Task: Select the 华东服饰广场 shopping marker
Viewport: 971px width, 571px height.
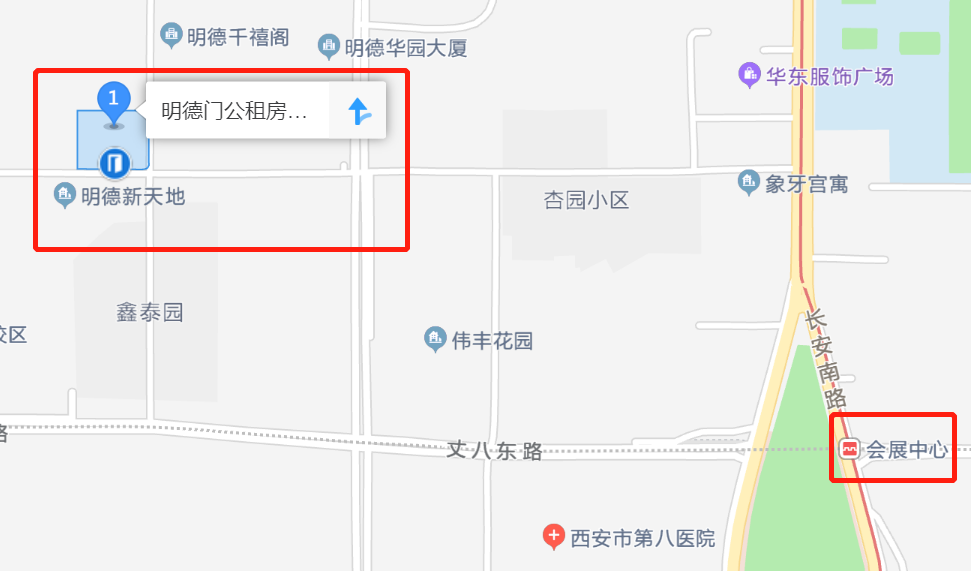Action: coord(749,75)
